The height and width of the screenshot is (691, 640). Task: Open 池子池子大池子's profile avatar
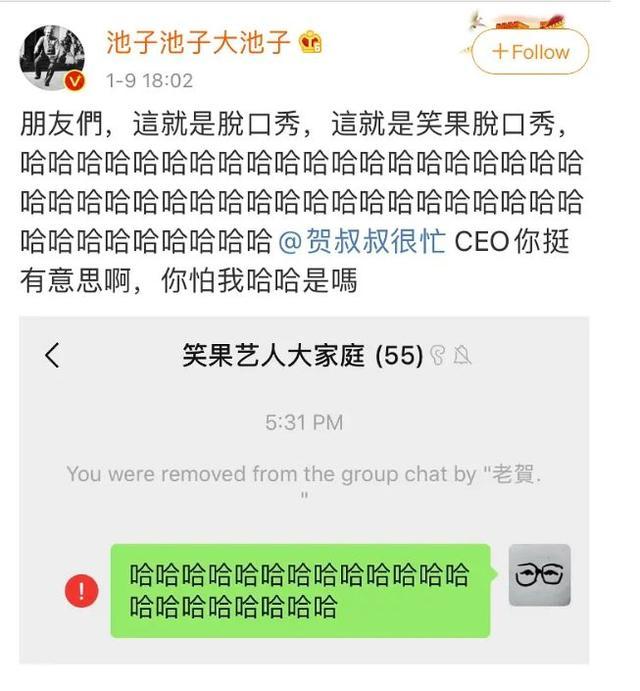click(x=52, y=57)
